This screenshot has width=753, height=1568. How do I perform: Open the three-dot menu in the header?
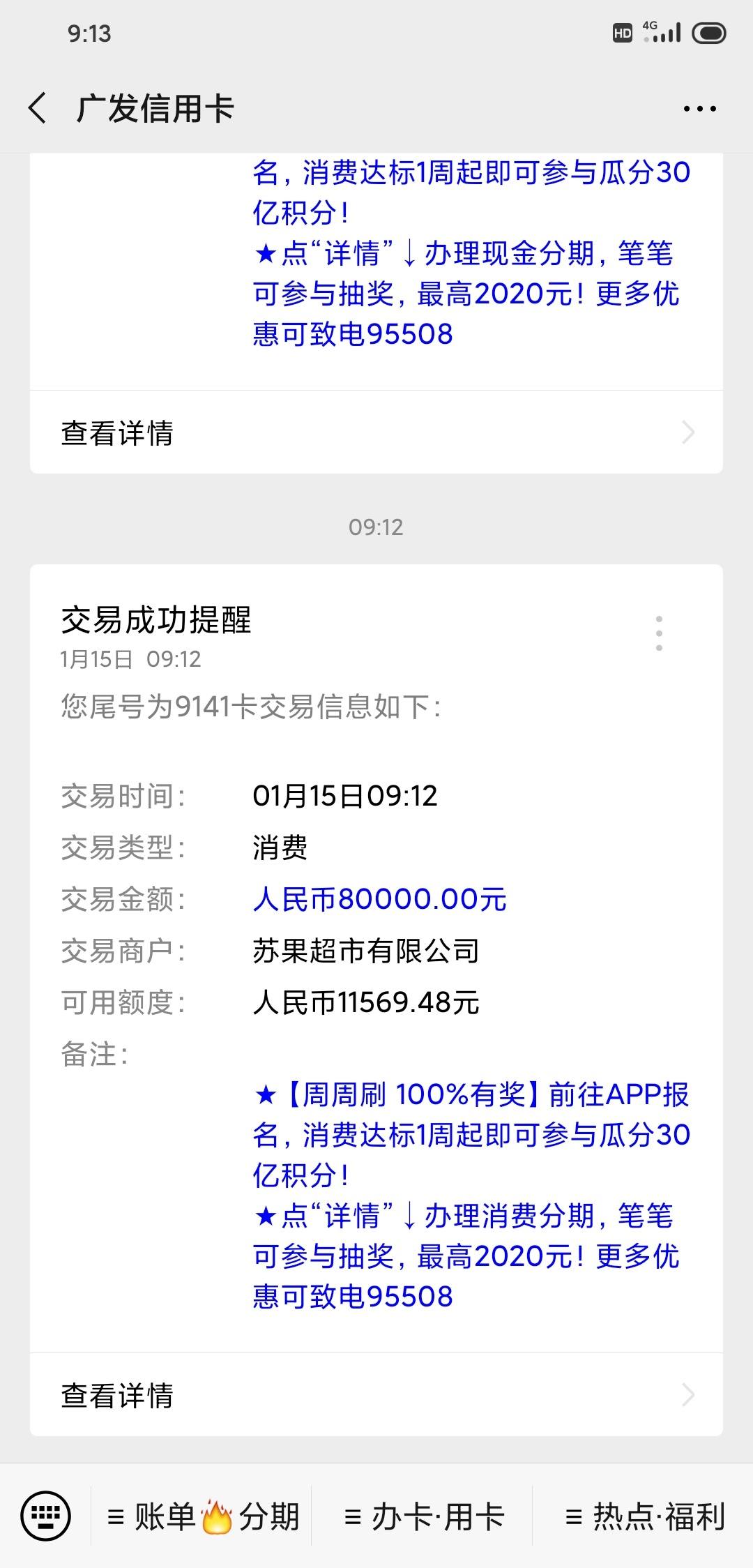(699, 109)
